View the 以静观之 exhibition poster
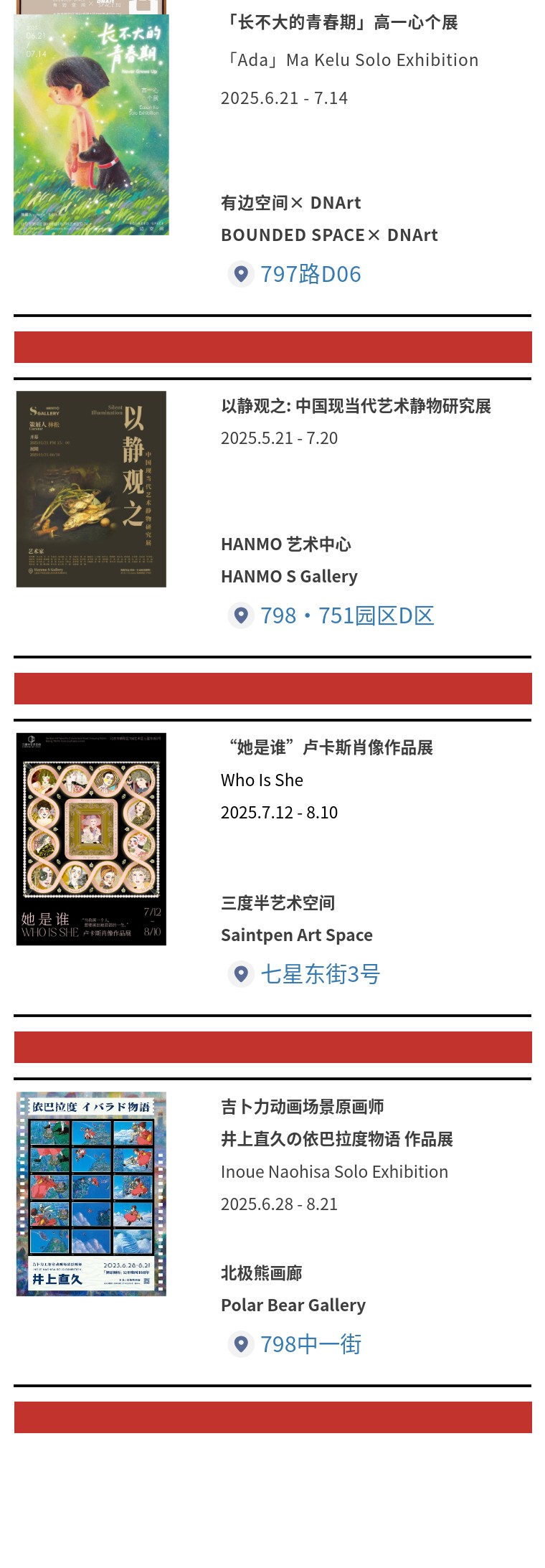The height and width of the screenshot is (1568, 545). coord(91,489)
